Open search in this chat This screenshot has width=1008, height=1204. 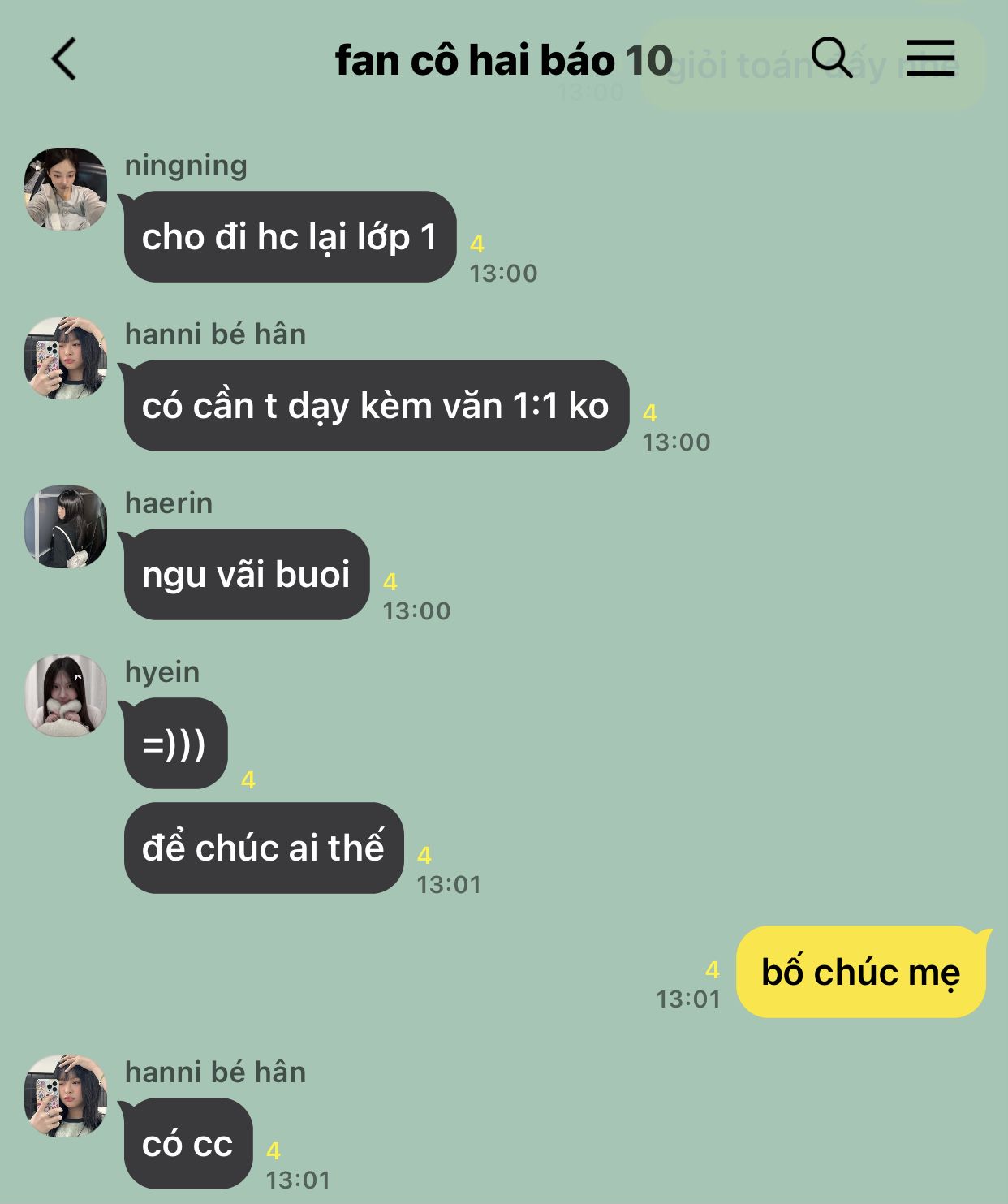click(x=832, y=58)
